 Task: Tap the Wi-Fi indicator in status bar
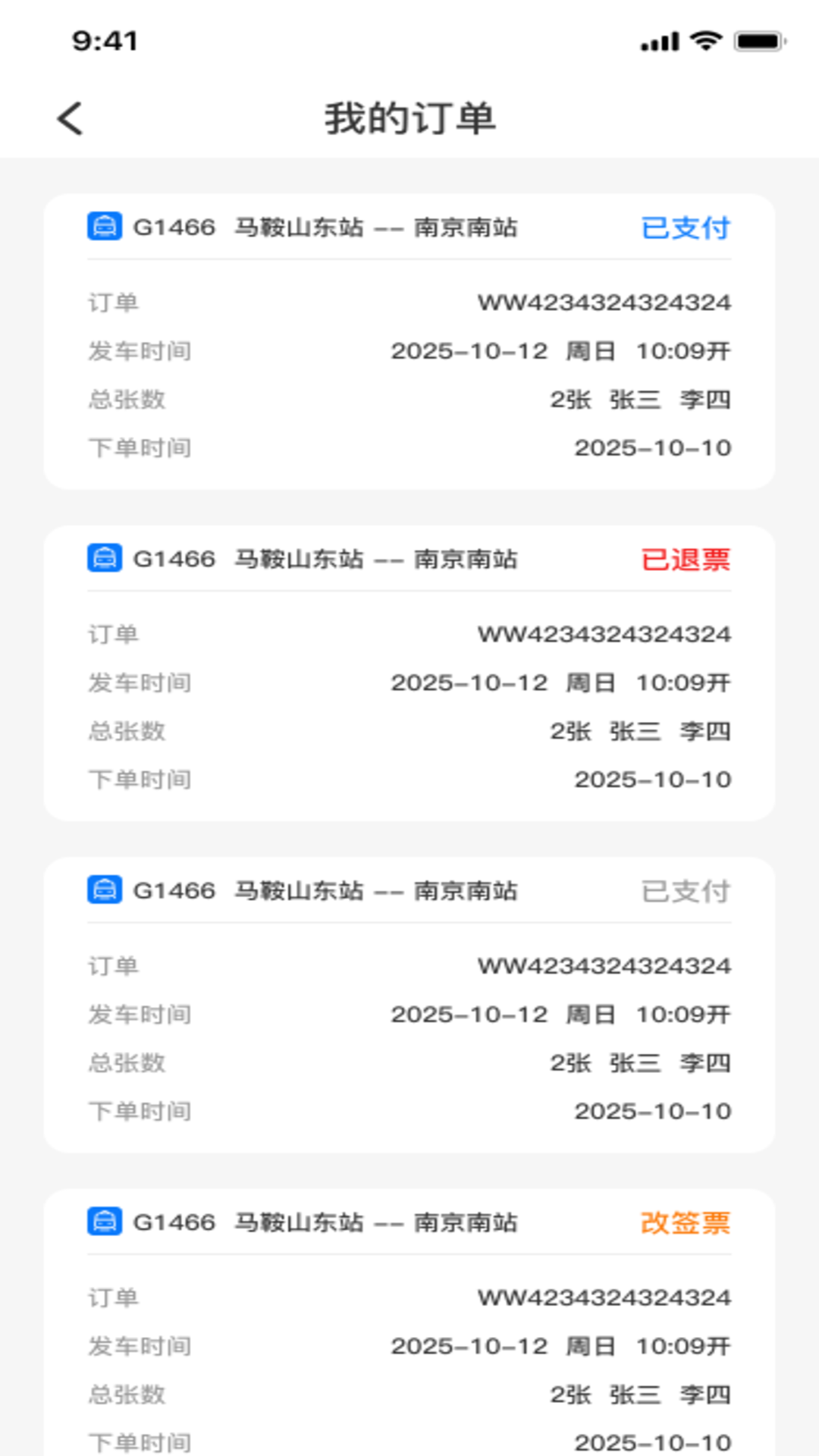tap(707, 42)
